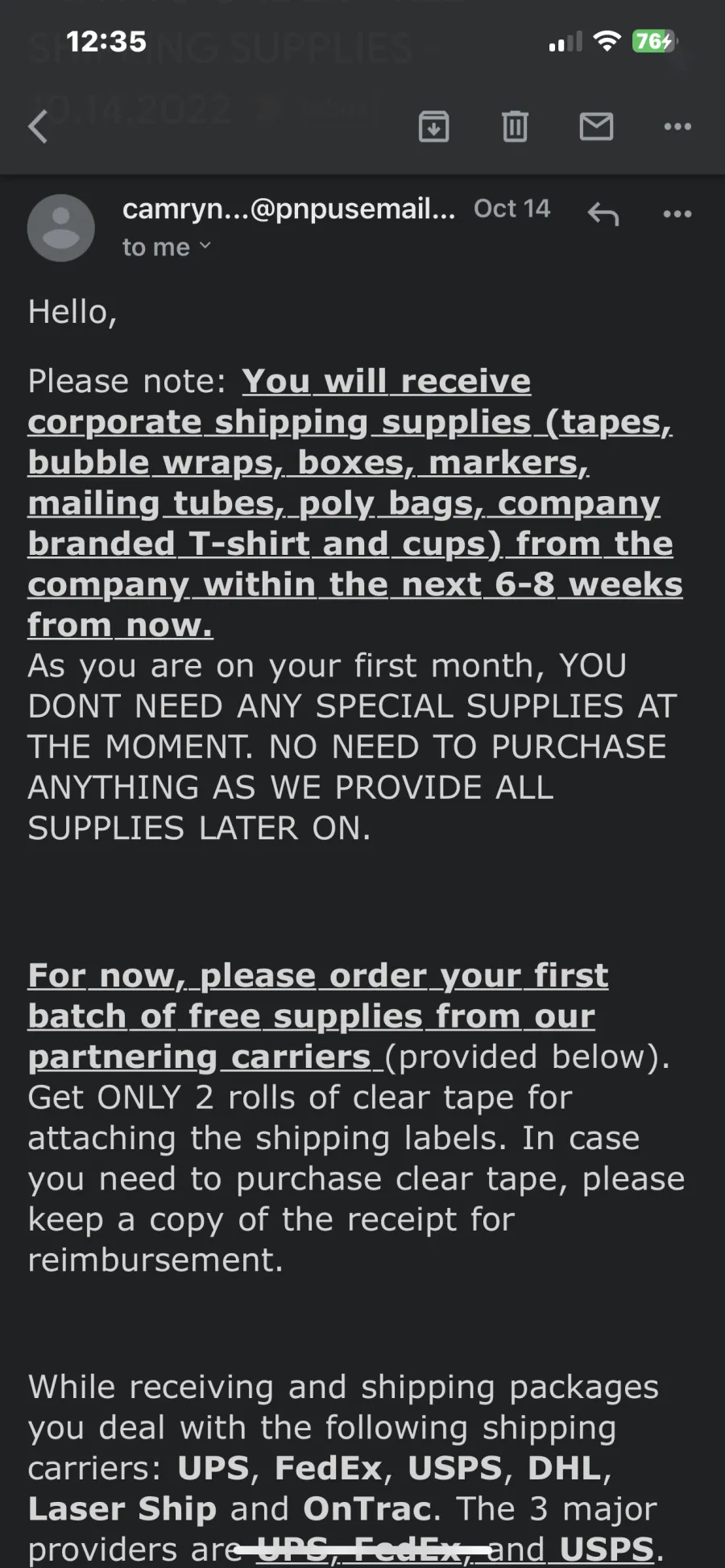Image resolution: width=725 pixels, height=1568 pixels.
Task: Mark the email as unread
Action: pos(596,126)
